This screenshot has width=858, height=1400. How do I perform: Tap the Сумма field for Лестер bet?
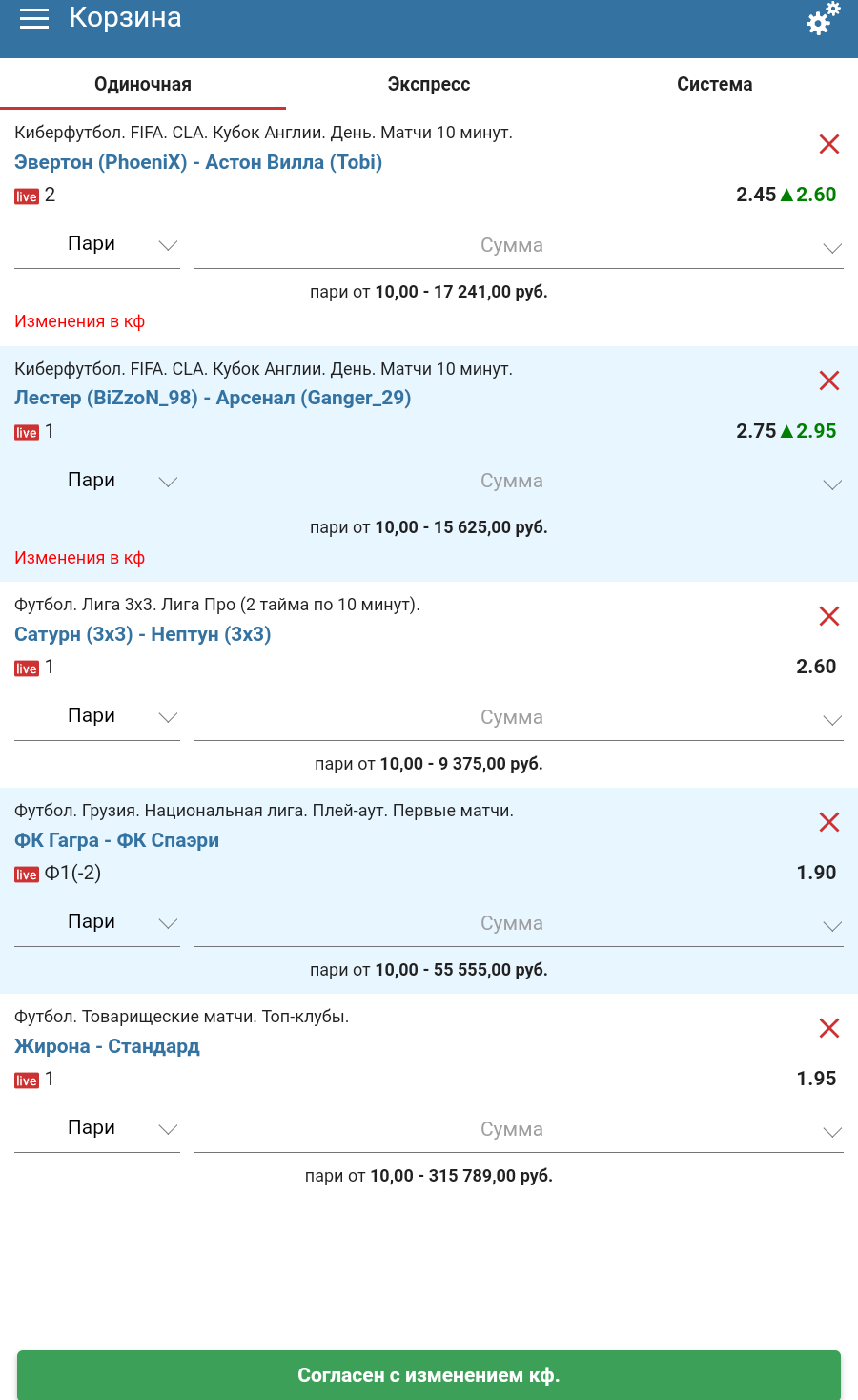511,482
